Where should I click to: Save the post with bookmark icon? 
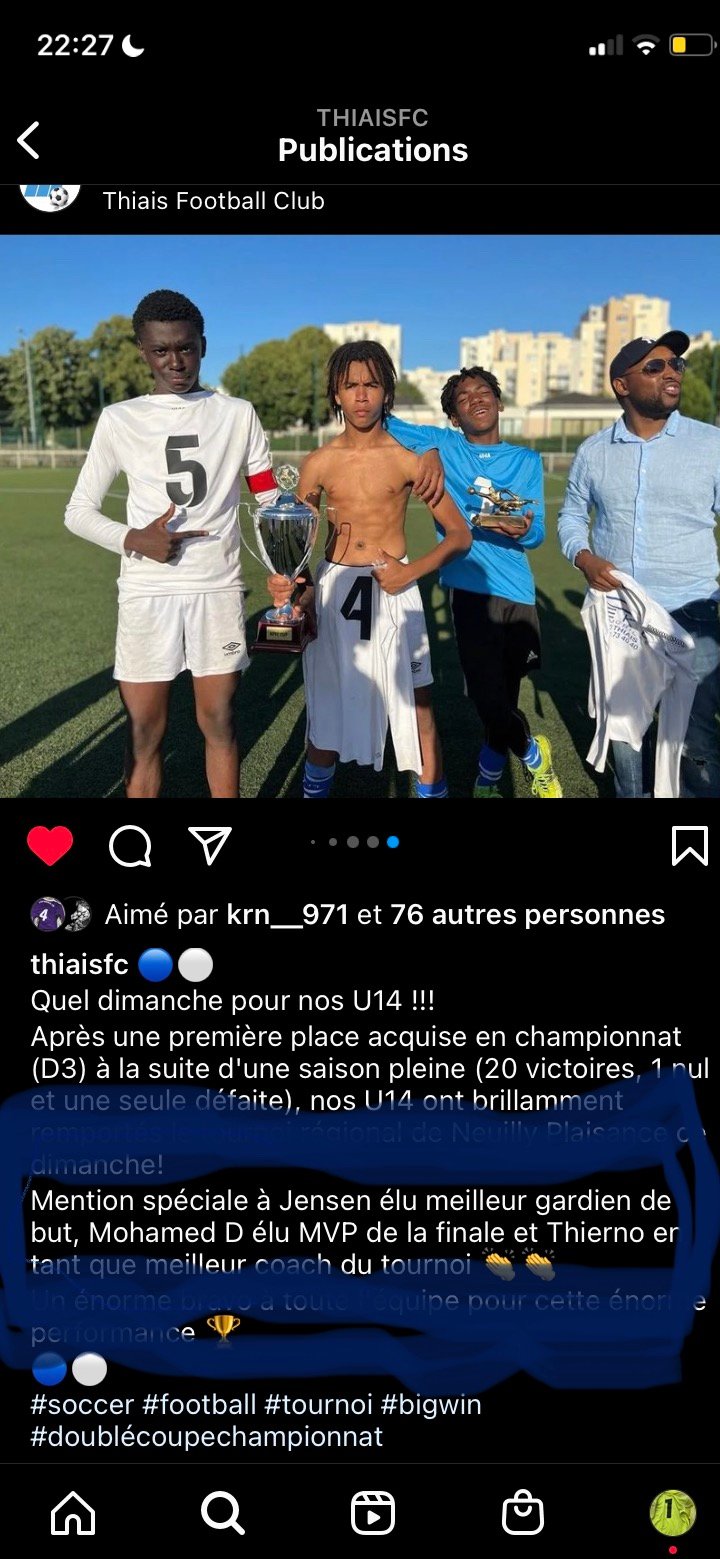point(689,846)
